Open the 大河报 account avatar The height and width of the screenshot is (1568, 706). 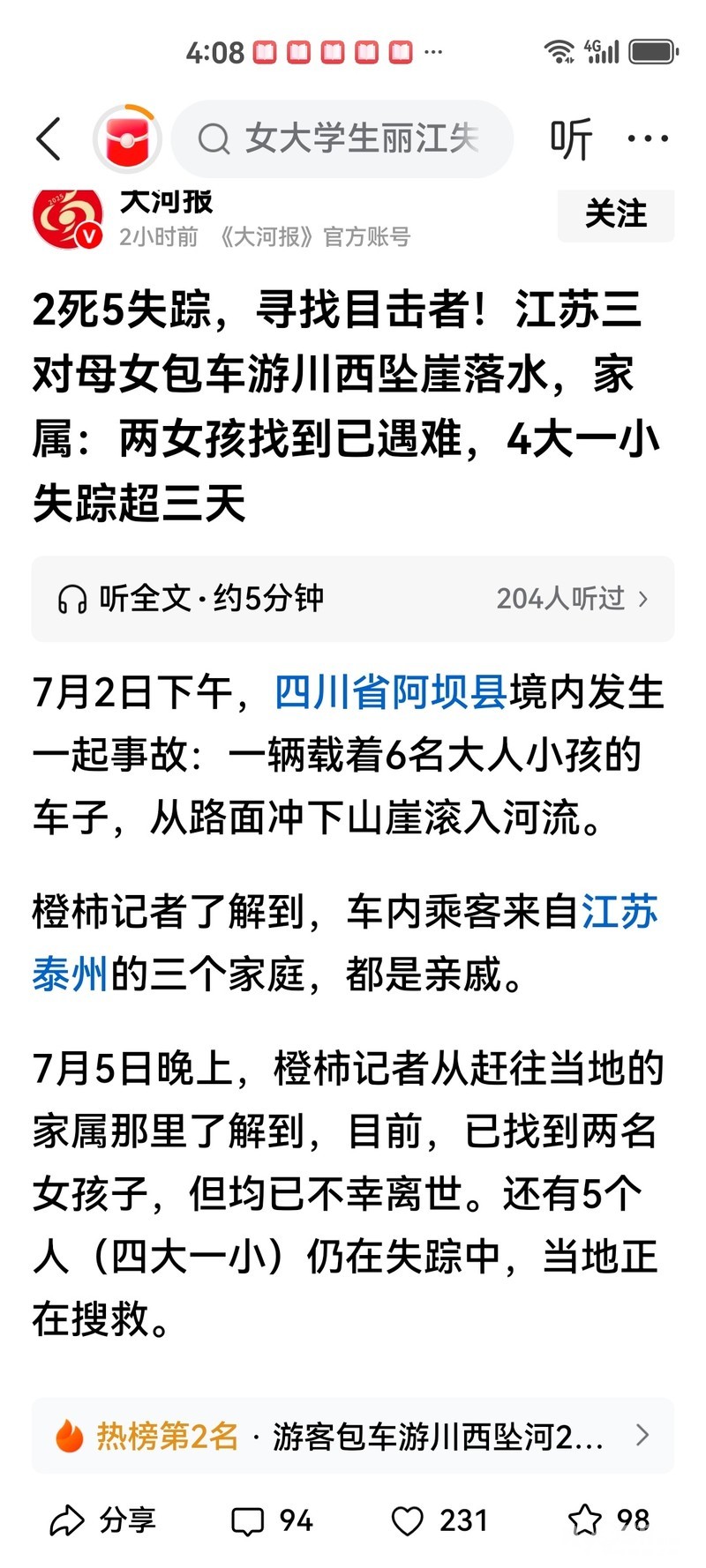click(x=67, y=217)
